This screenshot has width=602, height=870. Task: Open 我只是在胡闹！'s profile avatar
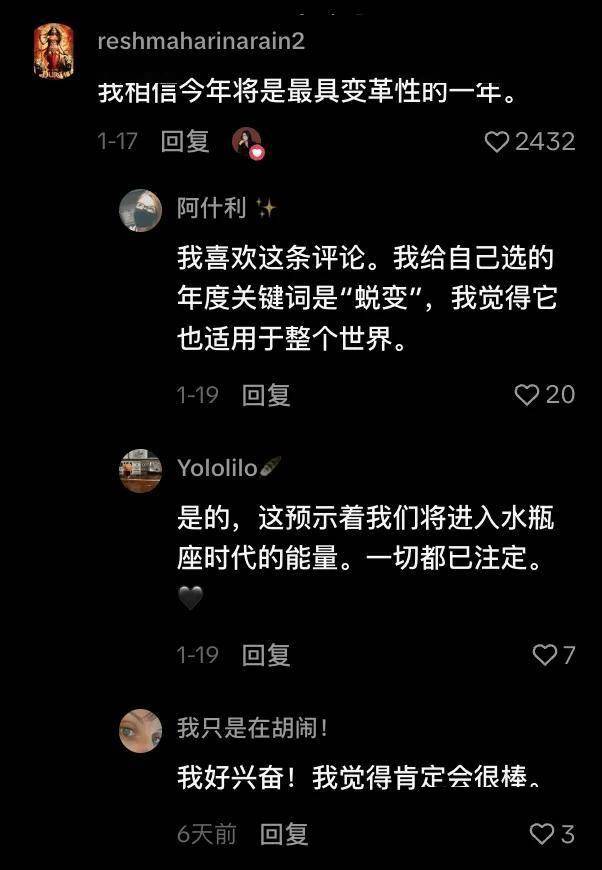140,730
